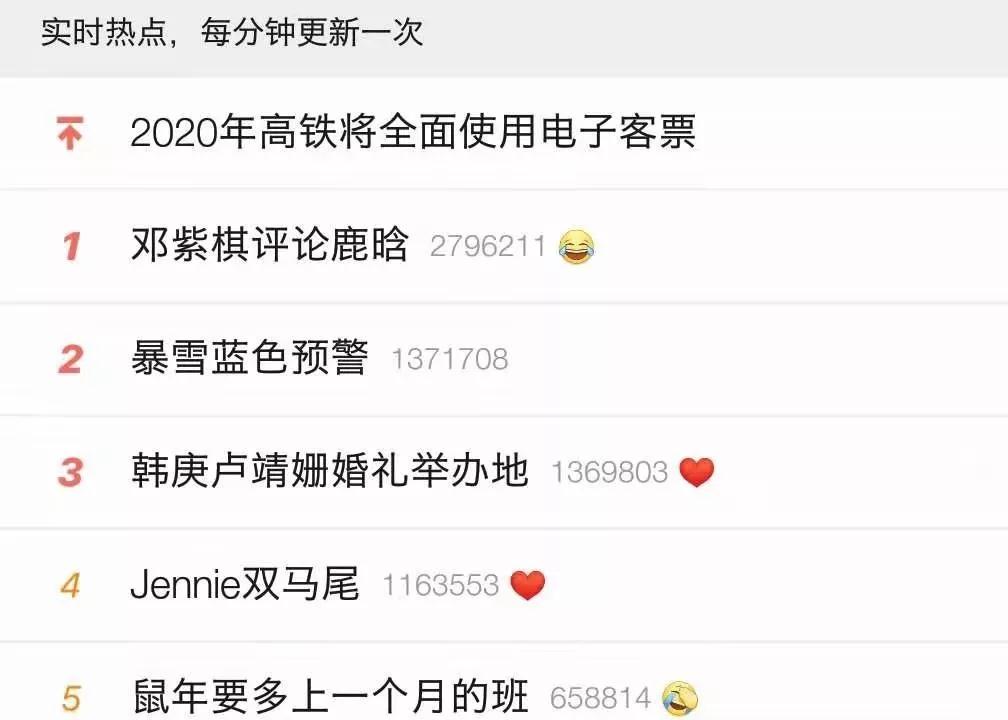
Task: Open the Jennie双马尾 trending topic
Action: click(x=245, y=585)
